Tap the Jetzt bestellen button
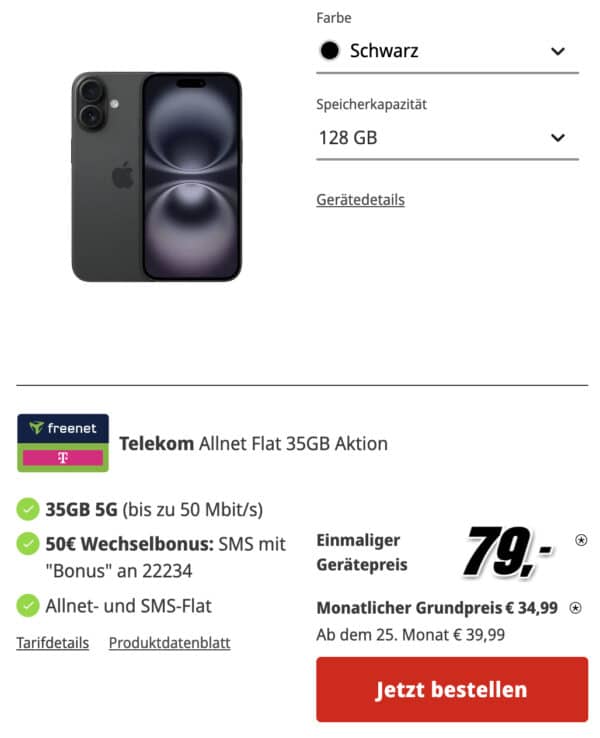Viewport: 600px width, 738px height. (452, 689)
